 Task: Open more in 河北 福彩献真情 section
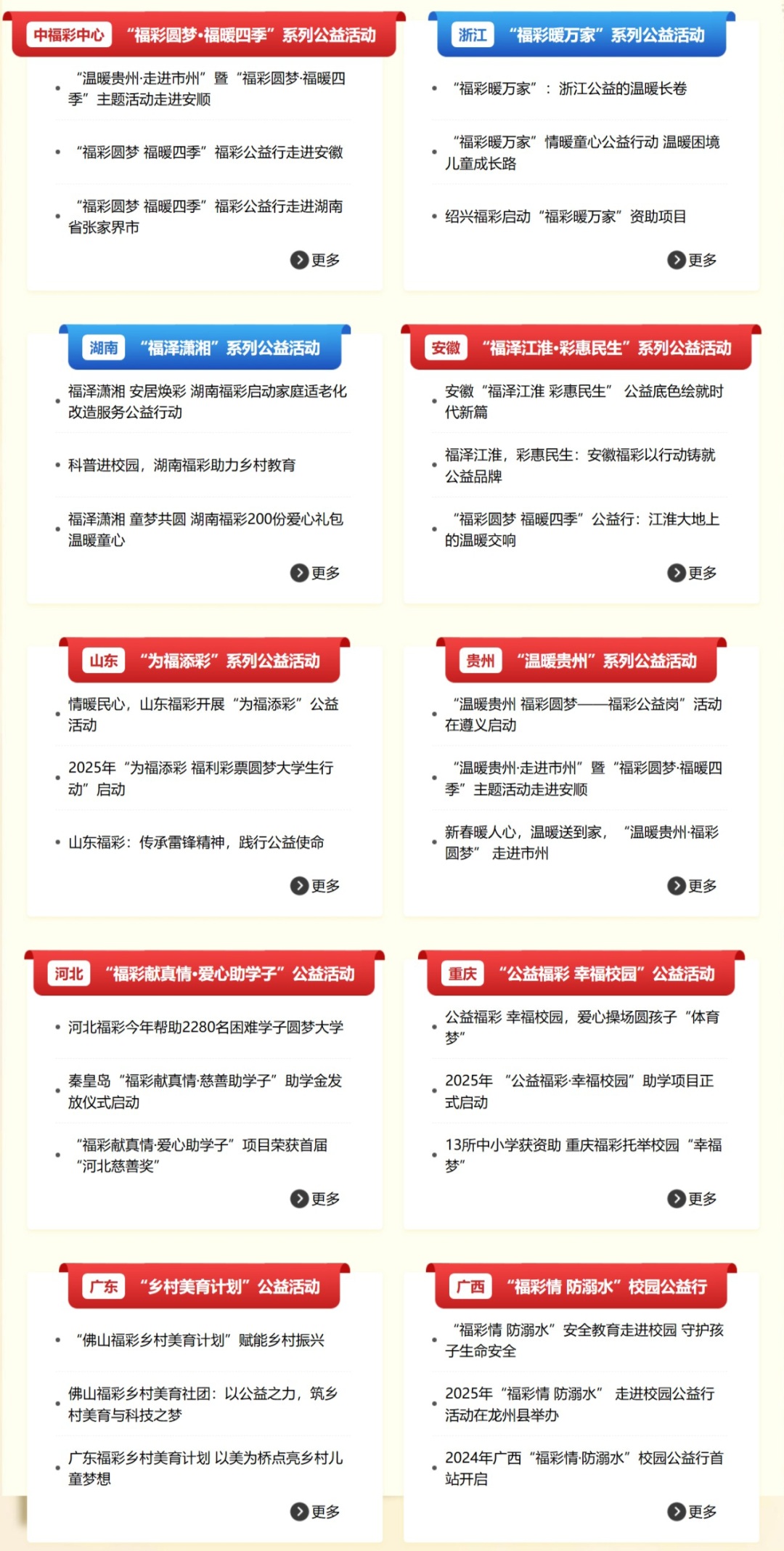pyautogui.click(x=316, y=1199)
